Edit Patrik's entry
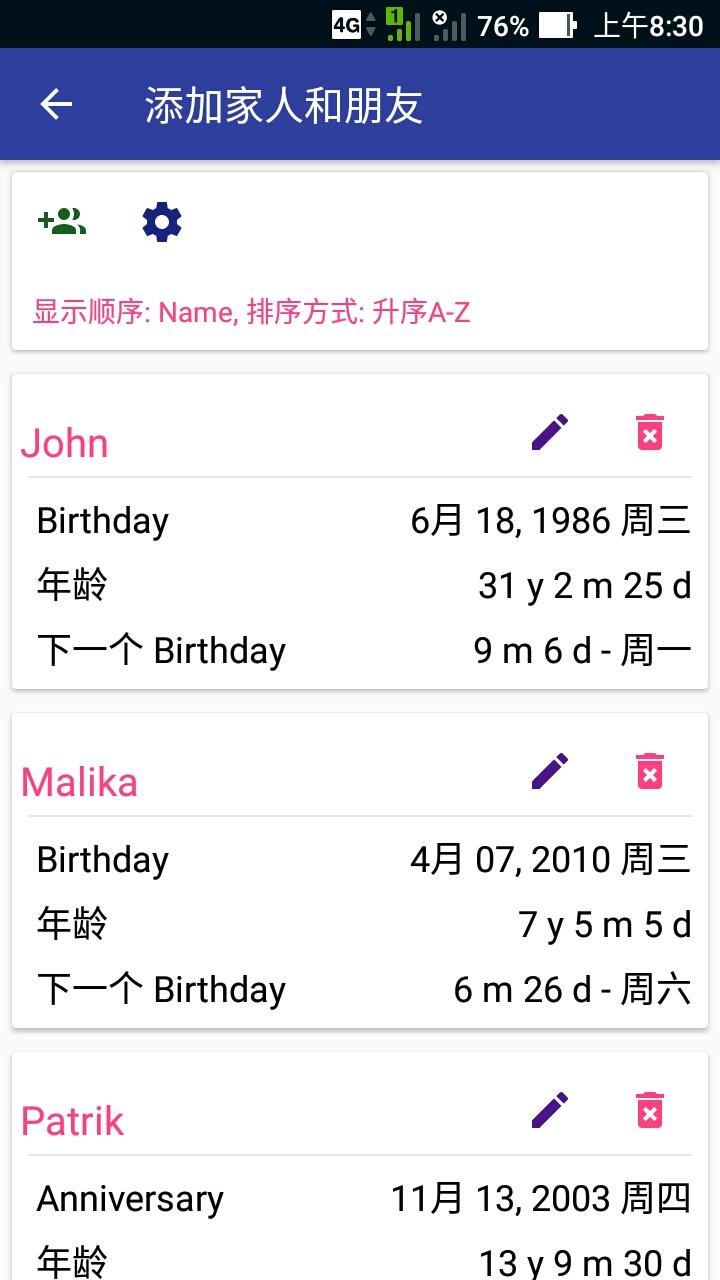Screen dimensions: 720x1280 pos(549,1110)
